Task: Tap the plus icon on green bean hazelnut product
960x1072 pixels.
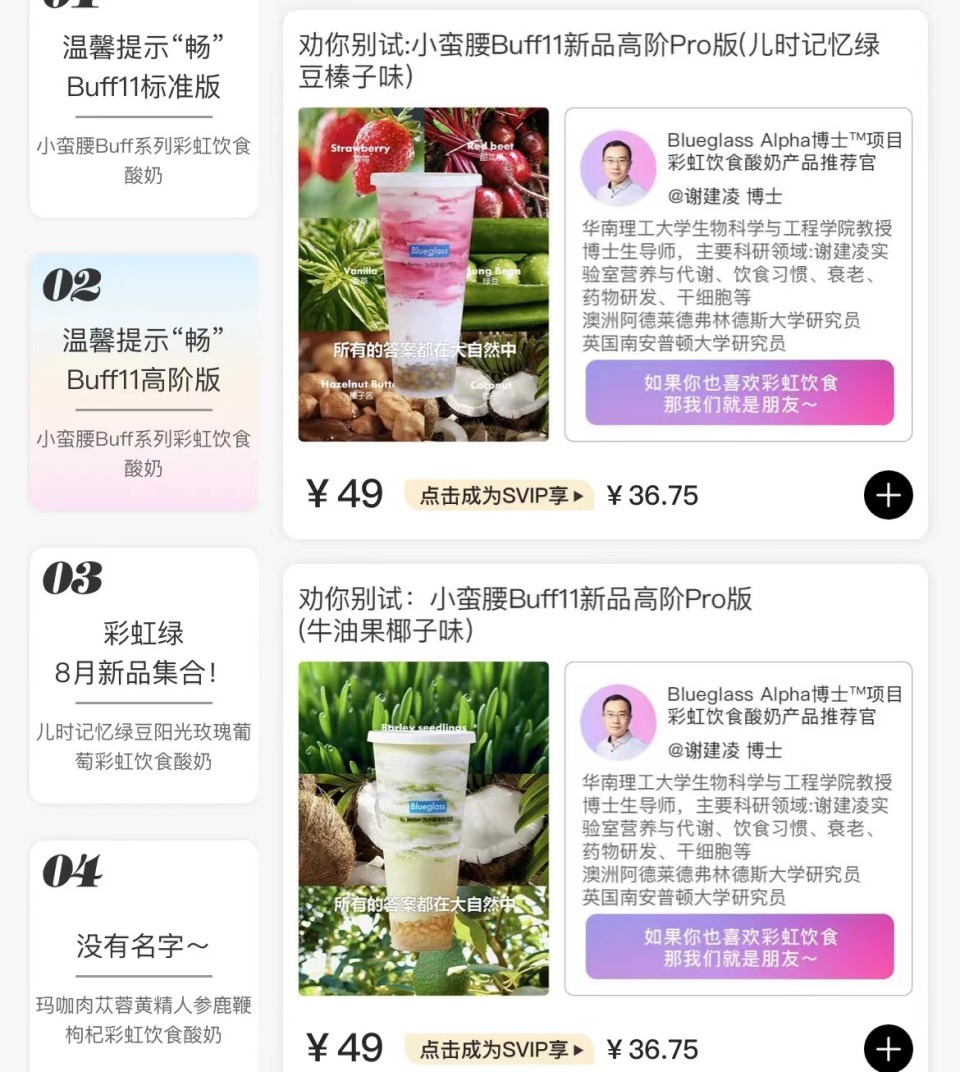Action: [x=889, y=495]
